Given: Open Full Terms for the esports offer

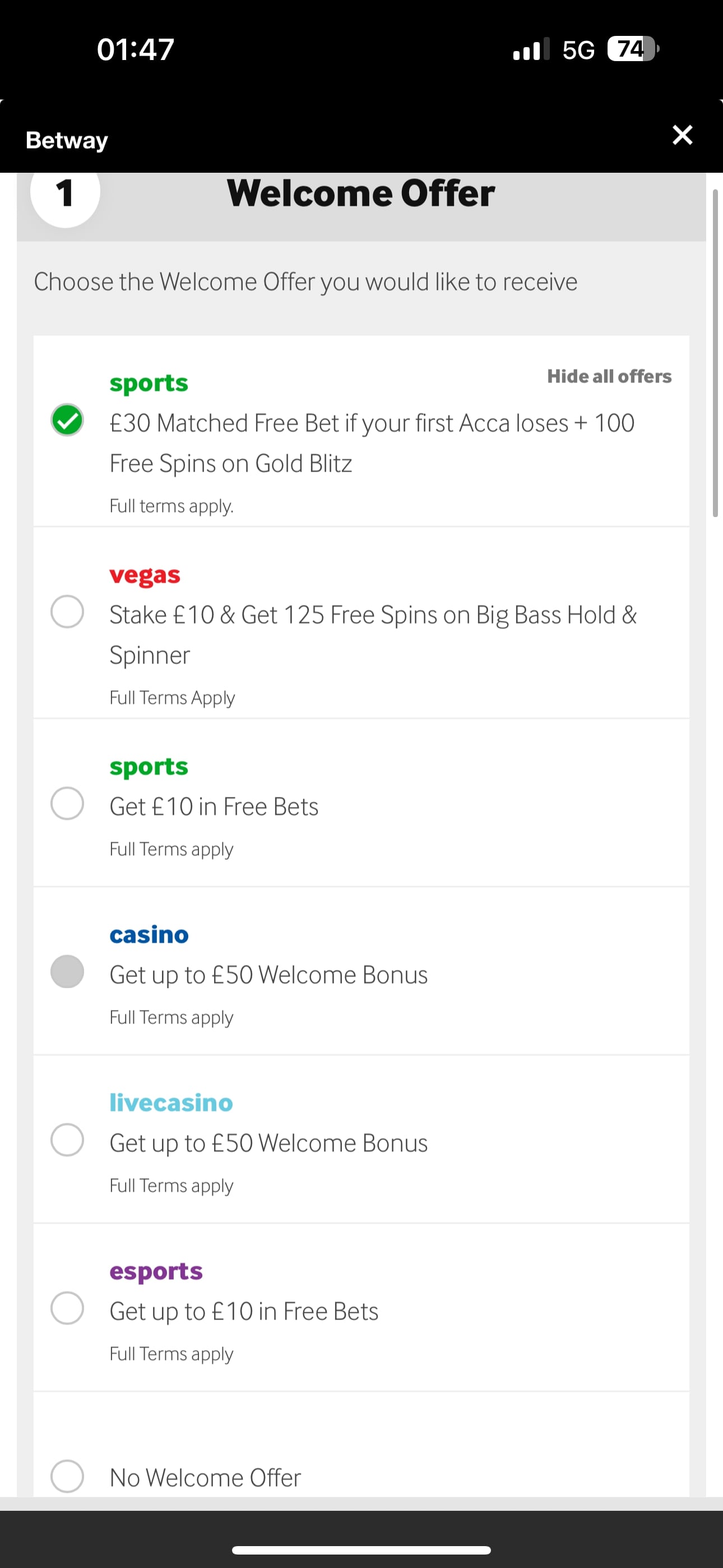Looking at the screenshot, I should click(x=171, y=1354).
